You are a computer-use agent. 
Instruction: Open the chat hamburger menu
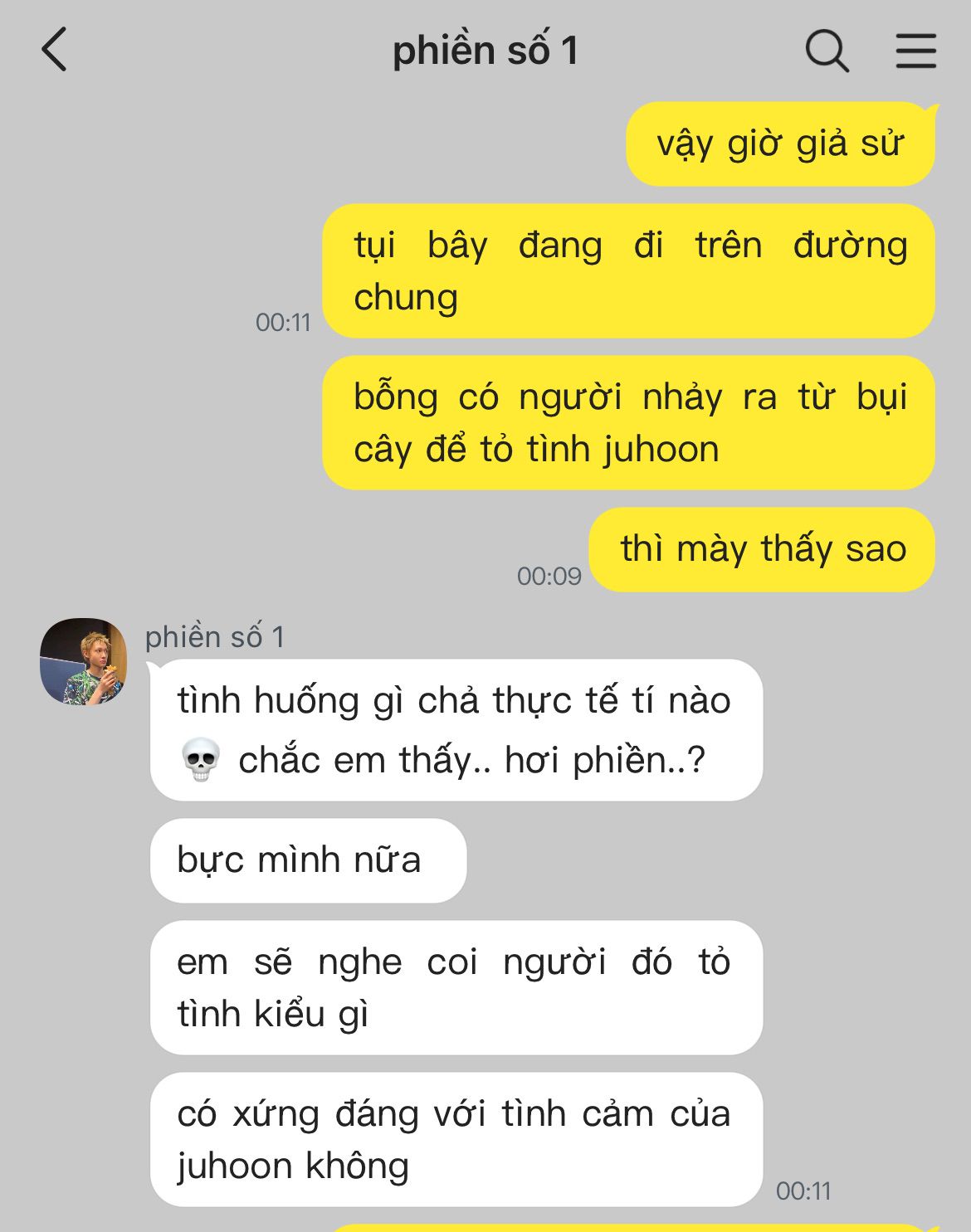915,51
